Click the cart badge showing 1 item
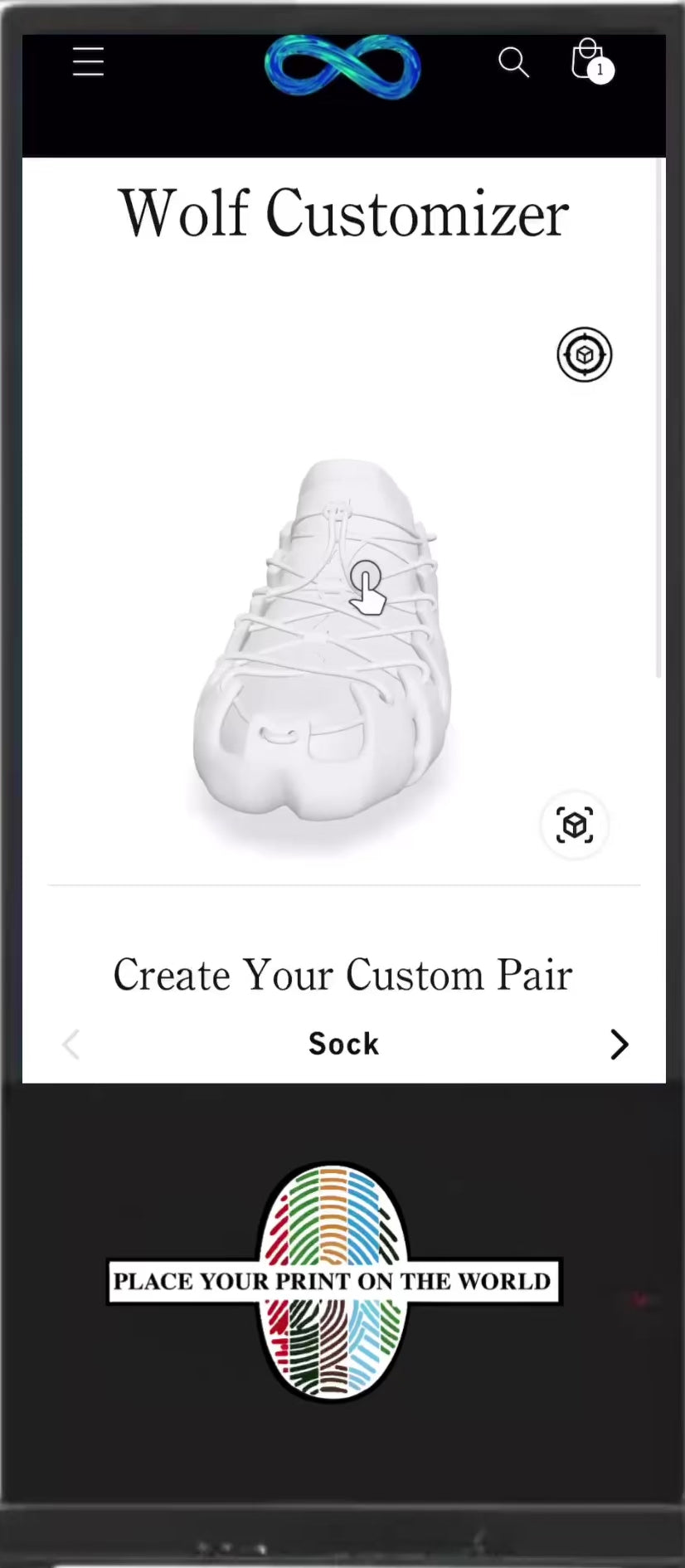The image size is (685, 1568). 599,71
